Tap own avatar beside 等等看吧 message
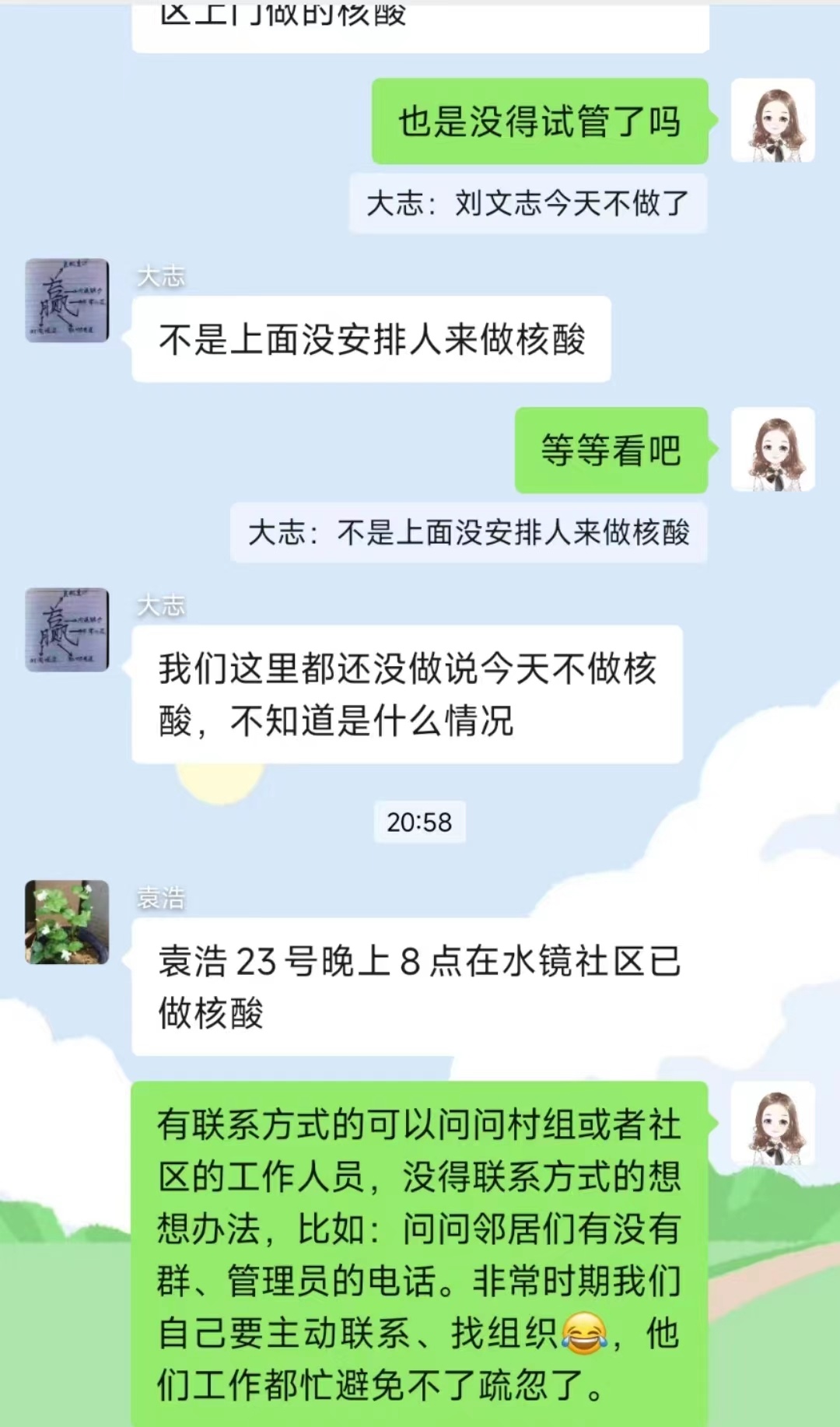The height and width of the screenshot is (1427, 840). tap(772, 450)
